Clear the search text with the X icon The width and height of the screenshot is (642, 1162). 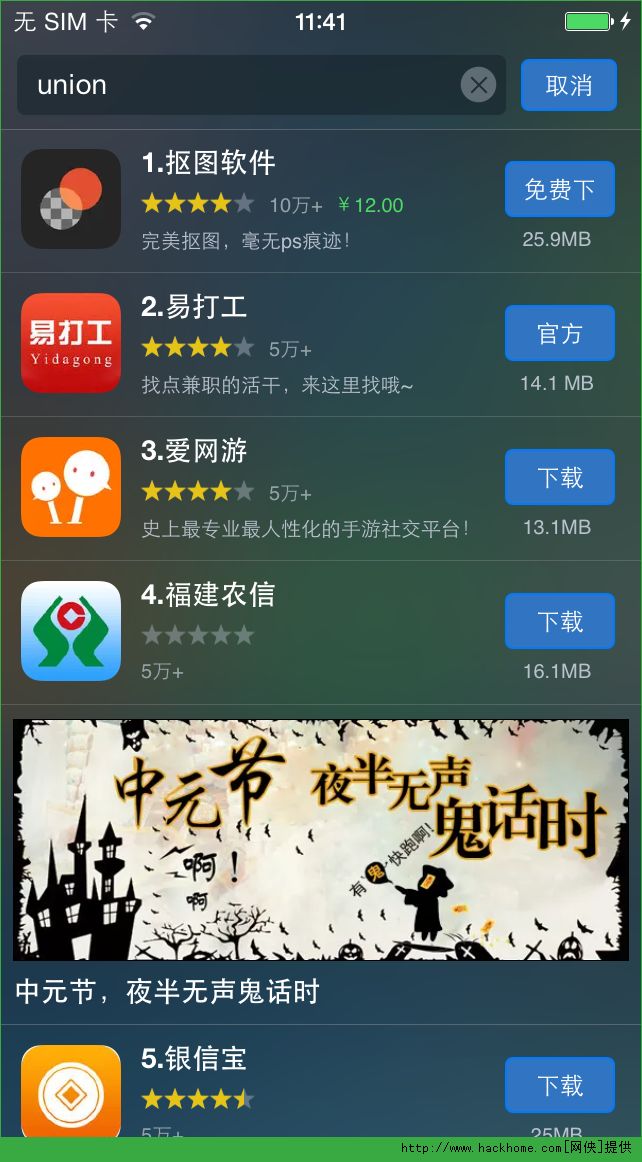(x=478, y=85)
